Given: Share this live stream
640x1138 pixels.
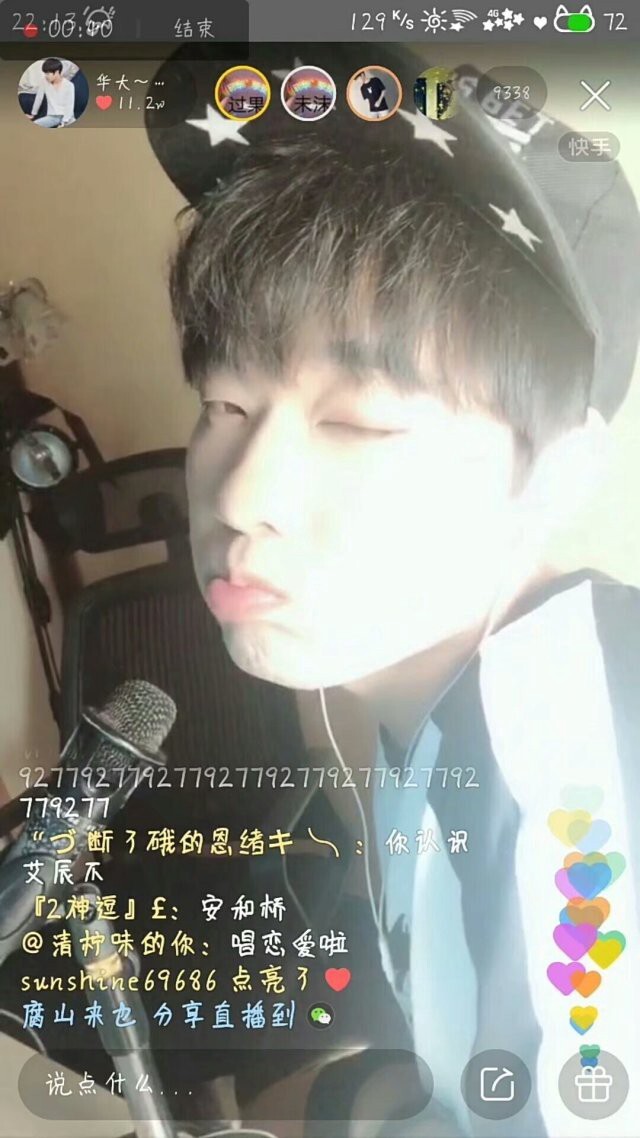Looking at the screenshot, I should (497, 1085).
